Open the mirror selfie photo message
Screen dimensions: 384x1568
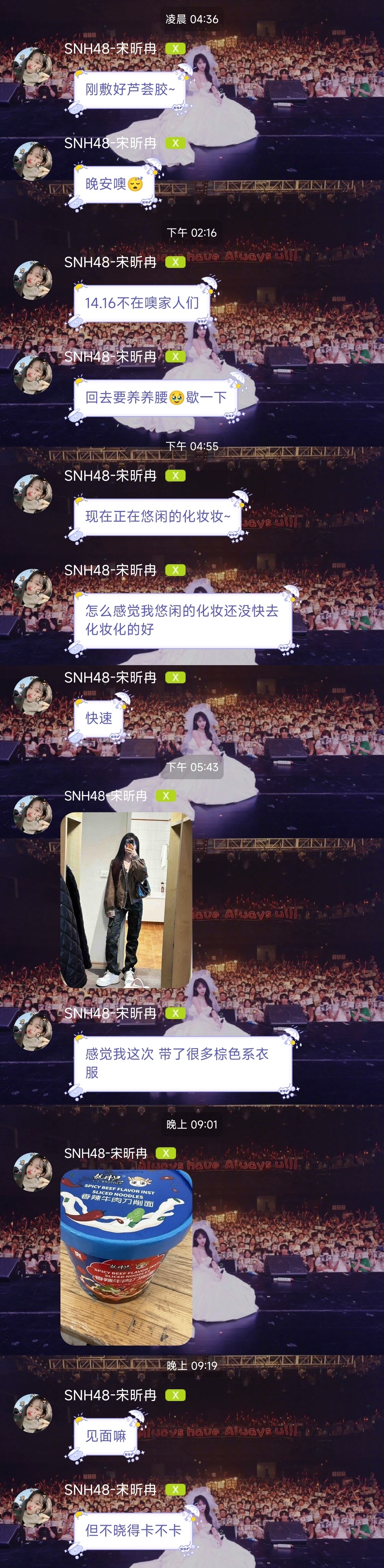tap(126, 900)
